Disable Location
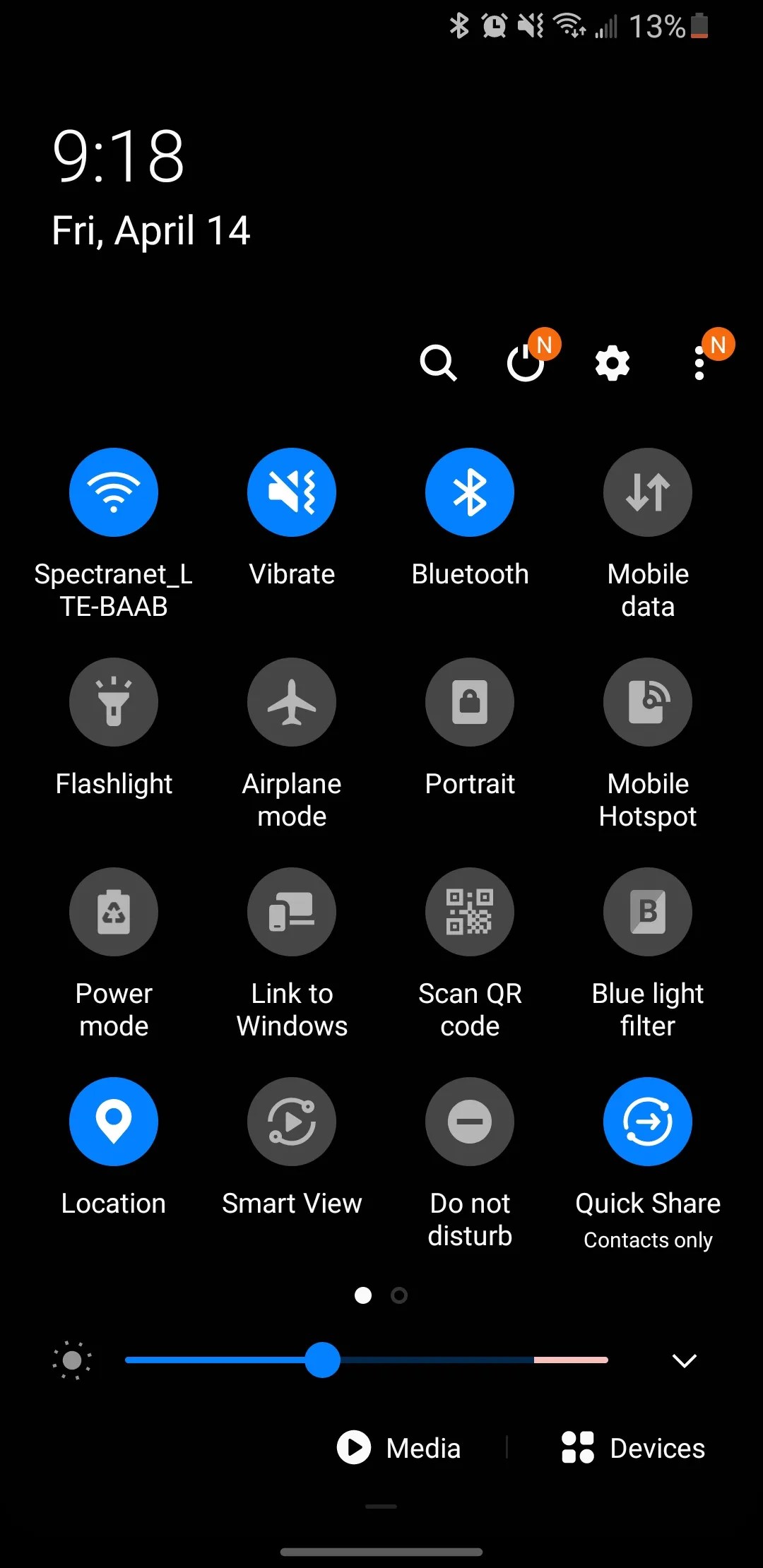763x1568 pixels. coord(114,1122)
